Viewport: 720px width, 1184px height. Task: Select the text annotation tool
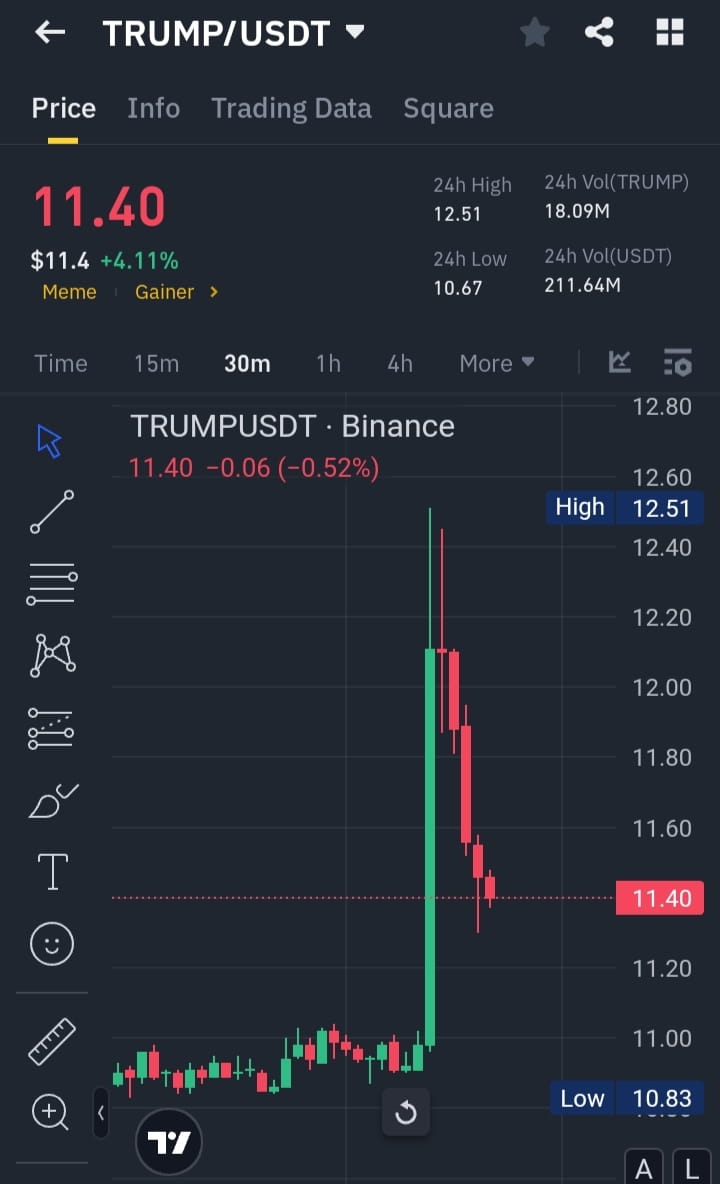(x=51, y=871)
